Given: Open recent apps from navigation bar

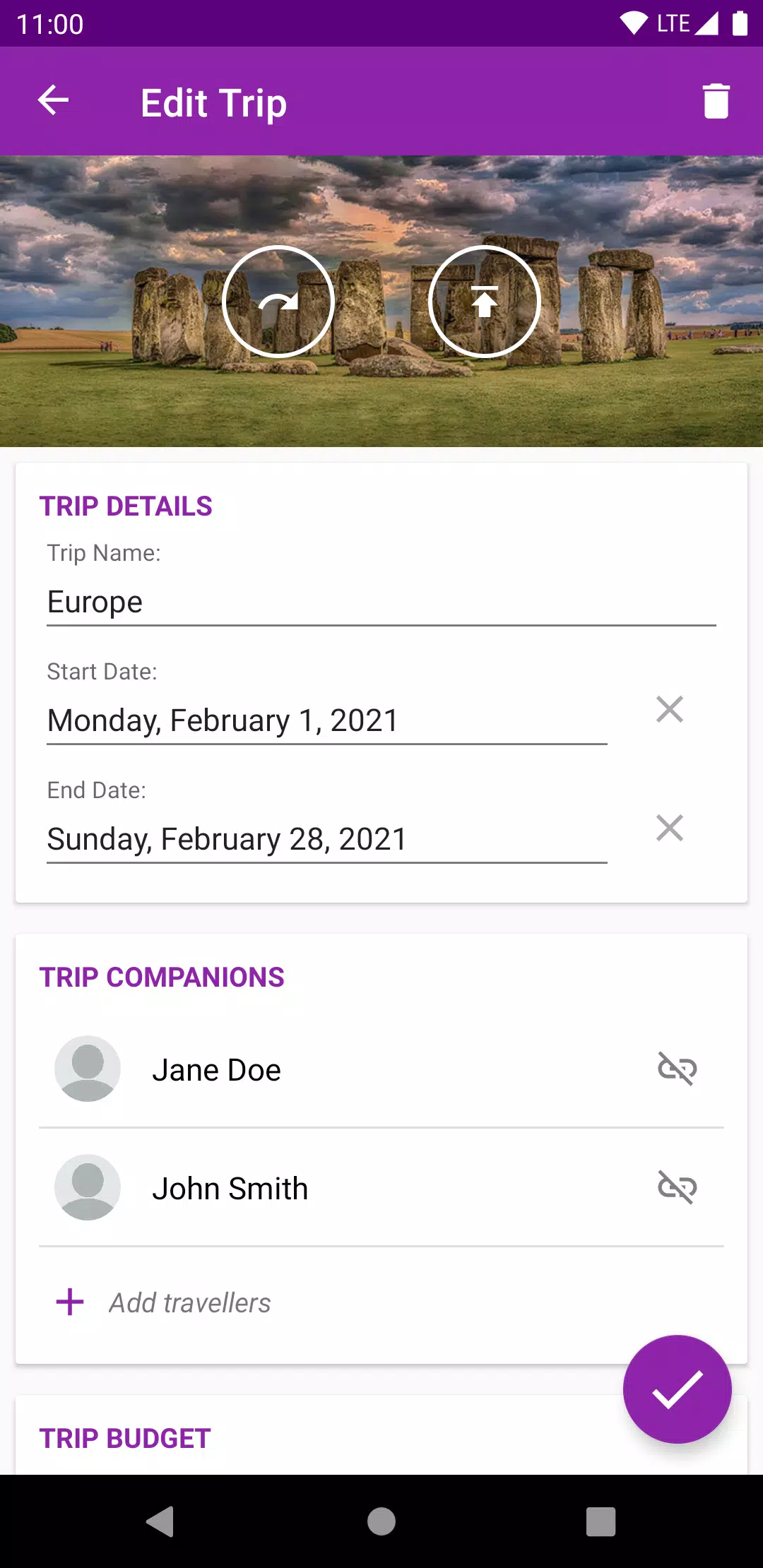Looking at the screenshot, I should tap(601, 1521).
